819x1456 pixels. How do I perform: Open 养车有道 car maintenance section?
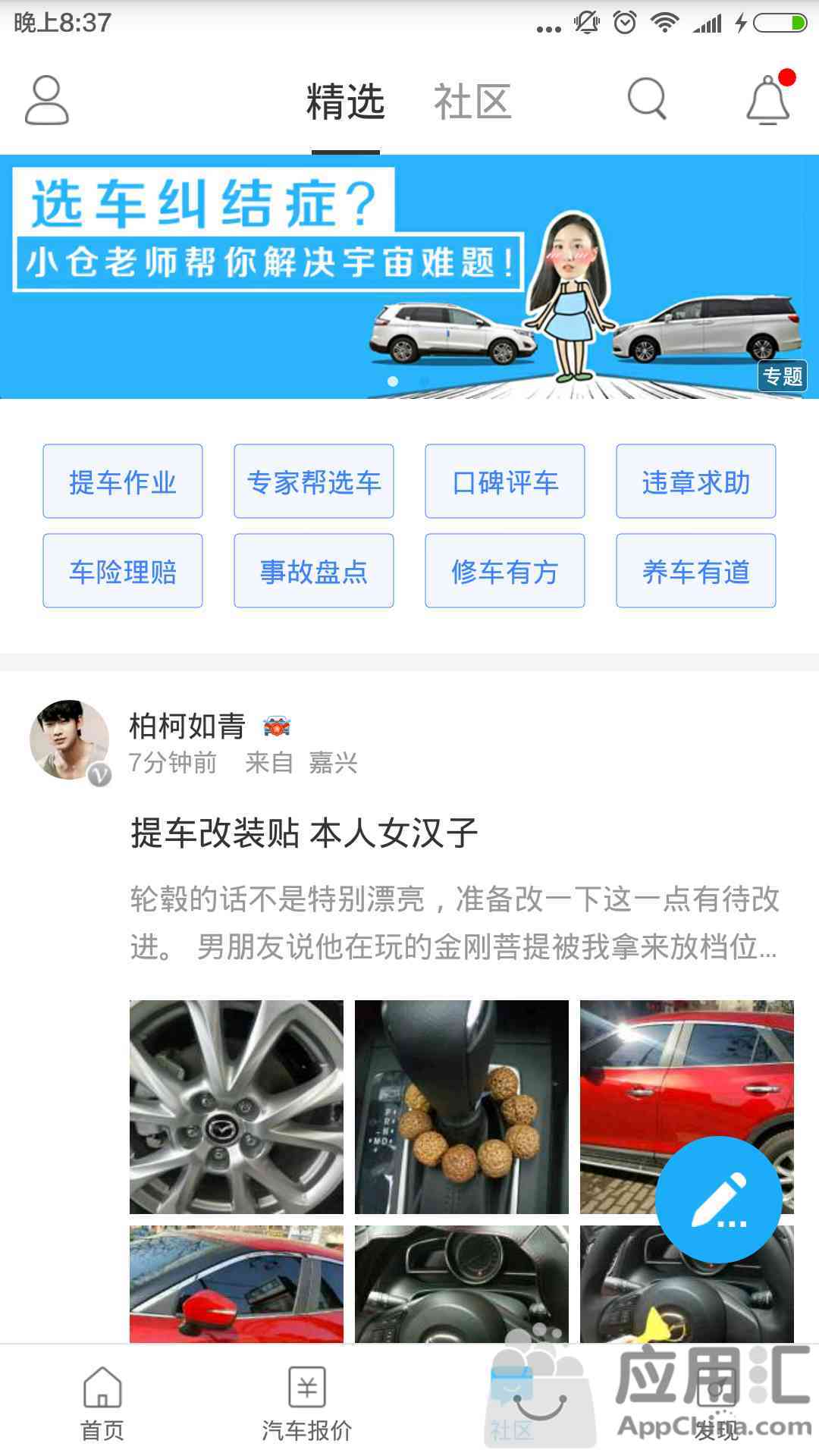[x=695, y=571]
